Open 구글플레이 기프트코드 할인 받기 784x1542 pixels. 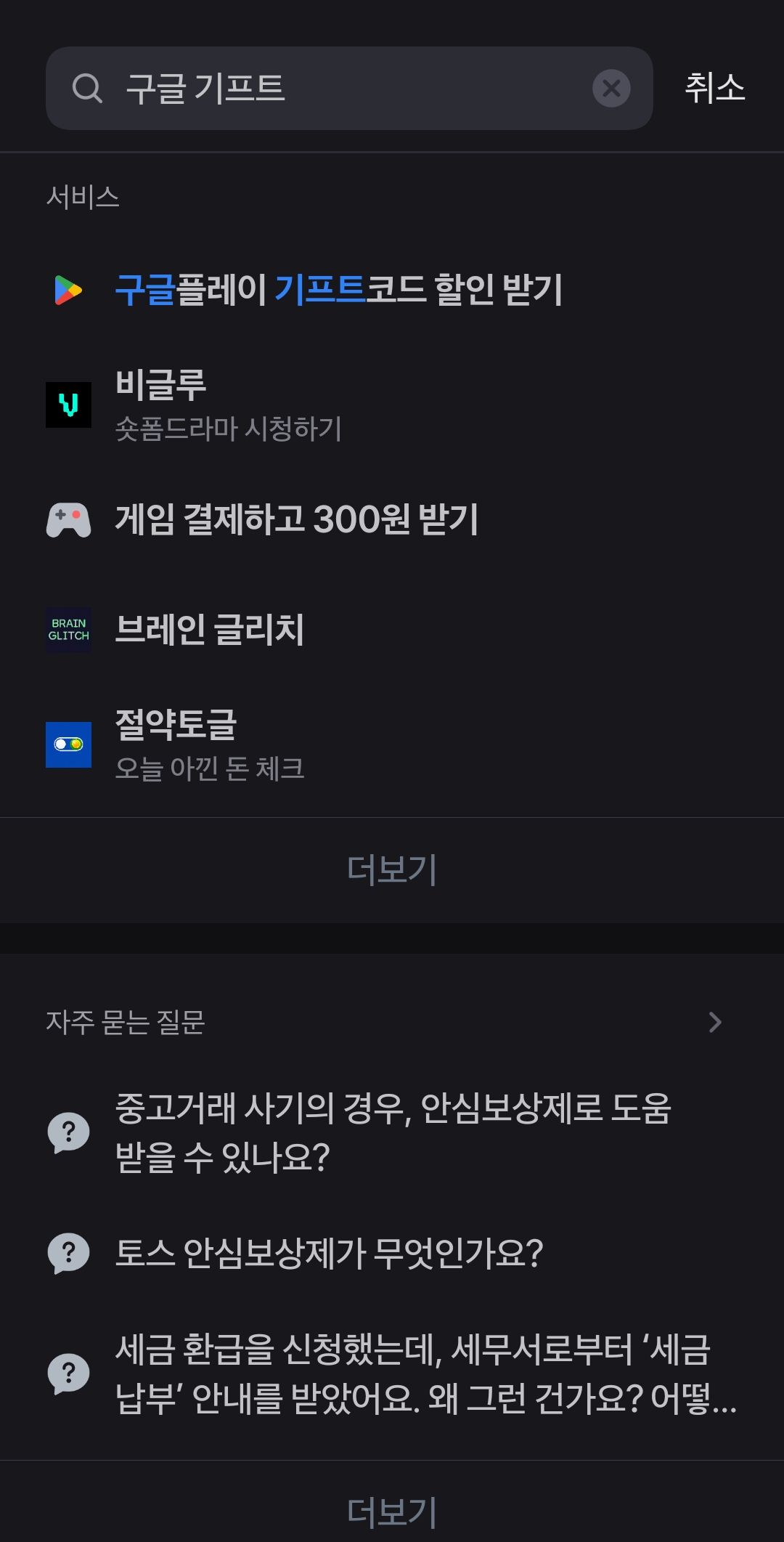click(392, 290)
